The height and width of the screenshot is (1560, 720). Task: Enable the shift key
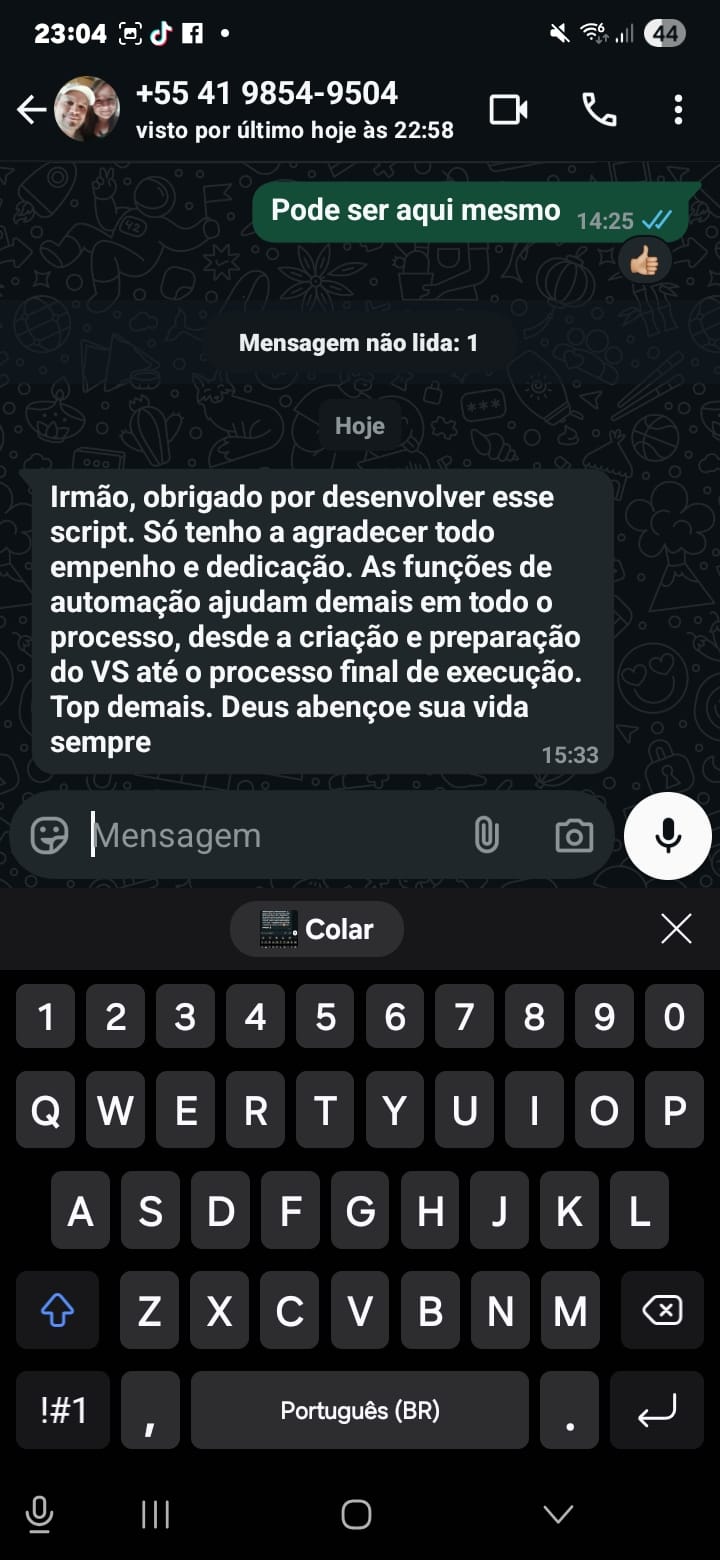(57, 1310)
